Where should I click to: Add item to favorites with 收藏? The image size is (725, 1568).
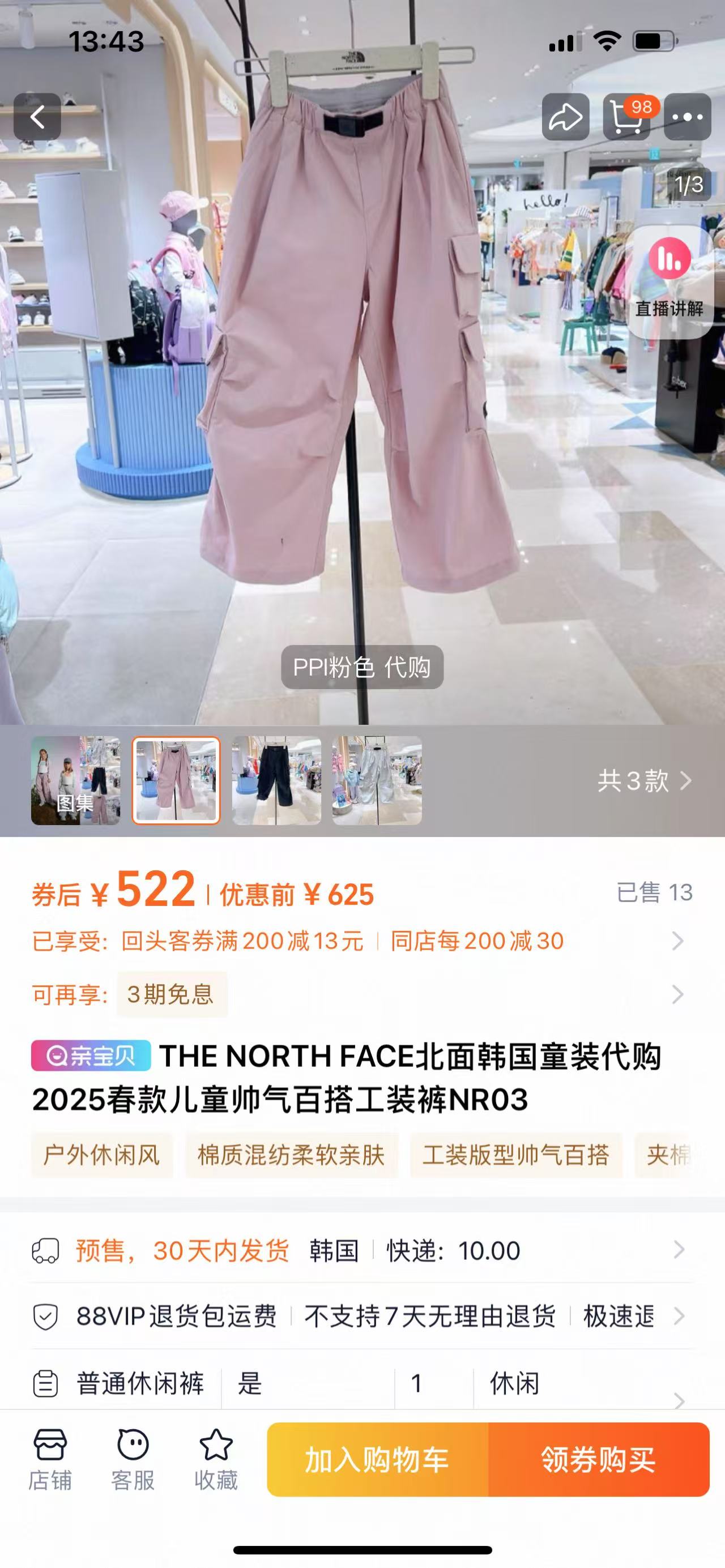click(x=215, y=1460)
